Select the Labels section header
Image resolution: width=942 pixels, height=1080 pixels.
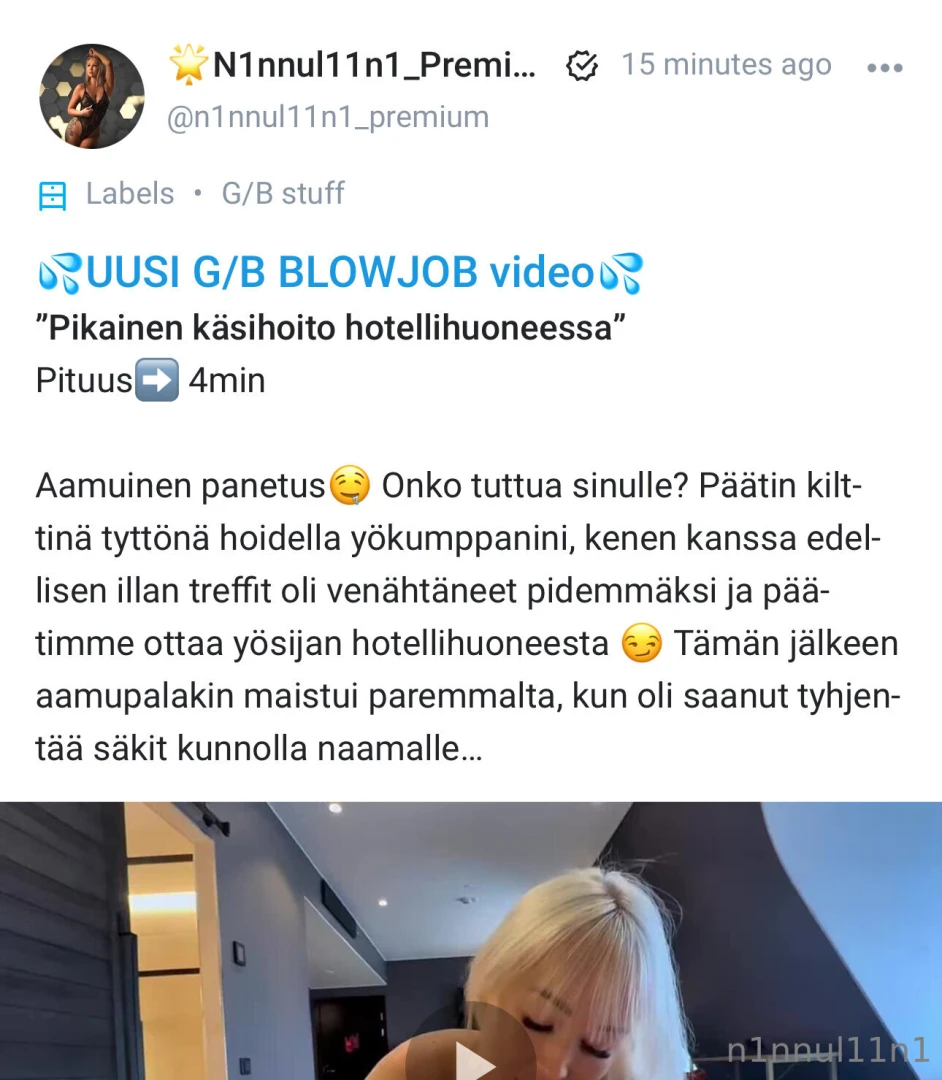pyautogui.click(x=129, y=193)
